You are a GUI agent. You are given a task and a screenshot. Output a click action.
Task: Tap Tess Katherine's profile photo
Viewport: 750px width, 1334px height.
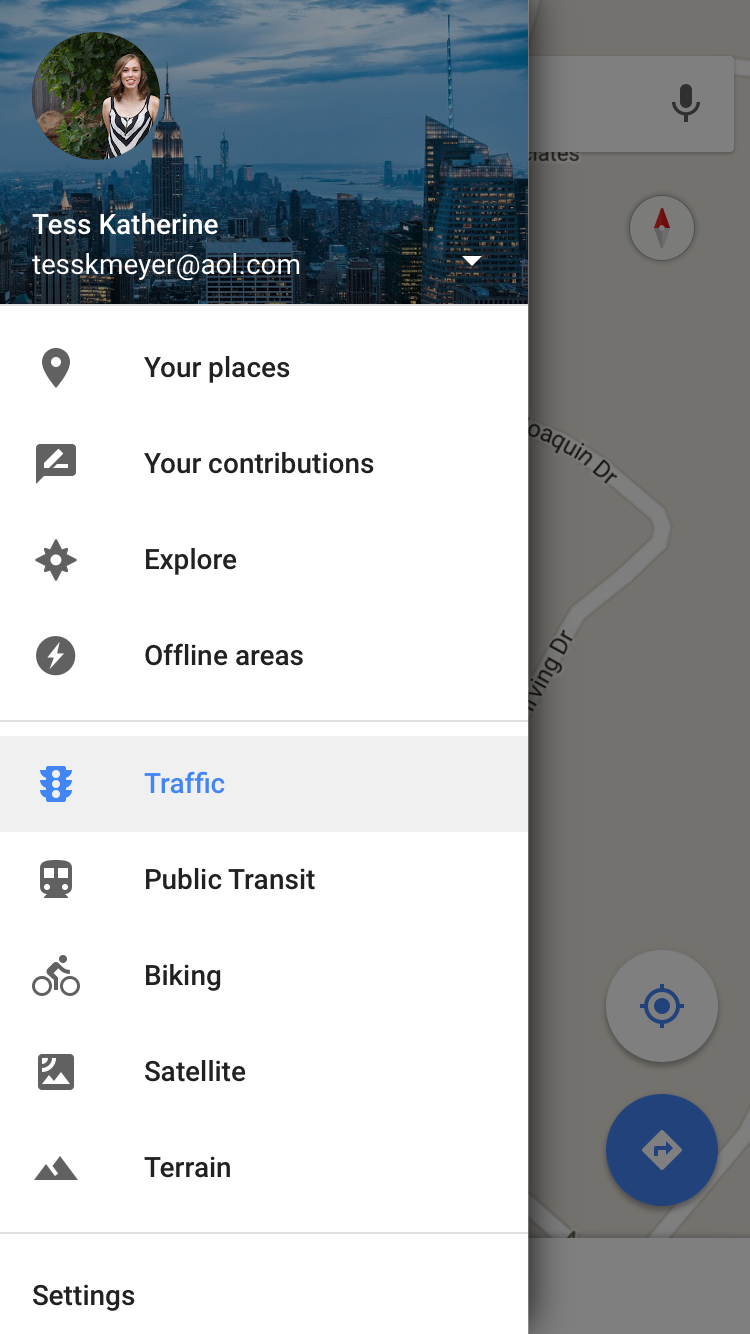click(96, 96)
